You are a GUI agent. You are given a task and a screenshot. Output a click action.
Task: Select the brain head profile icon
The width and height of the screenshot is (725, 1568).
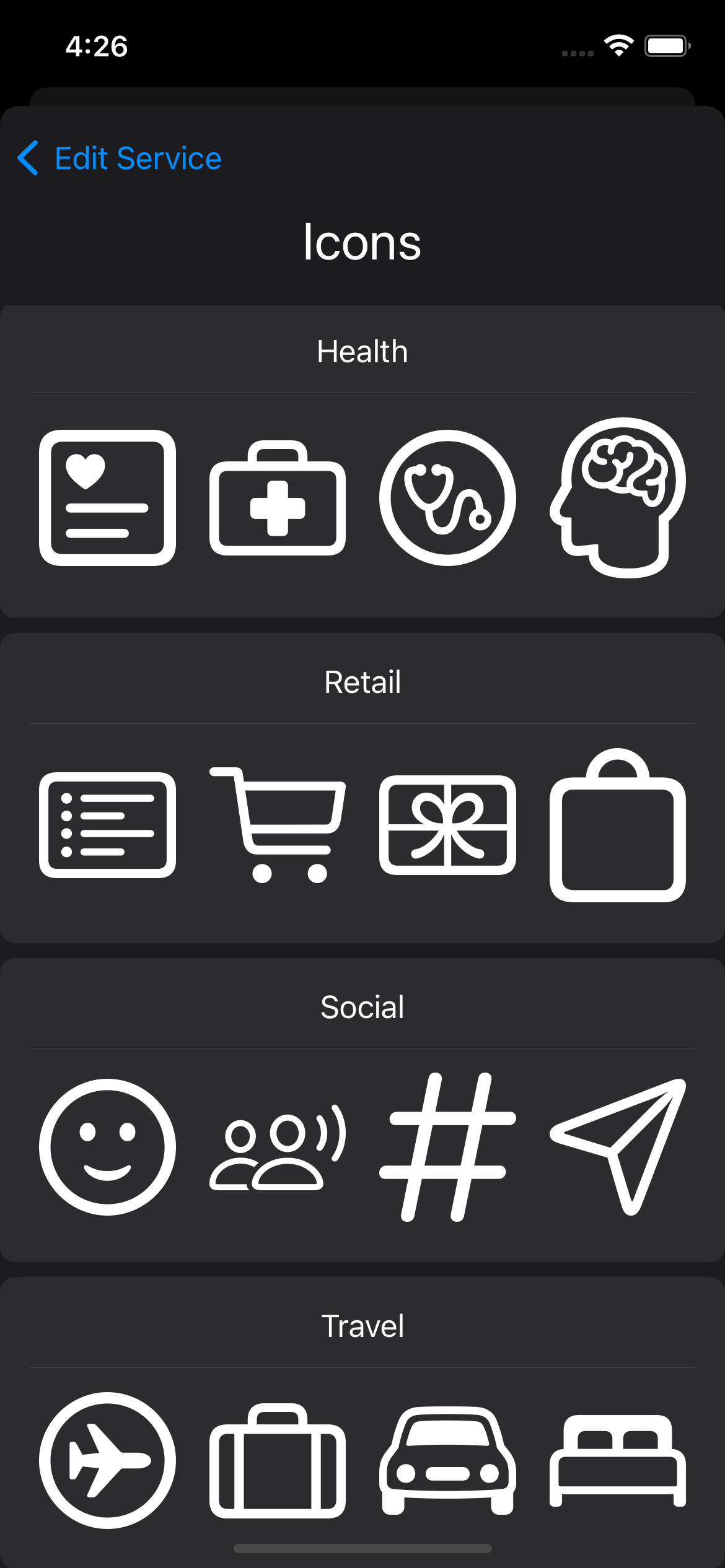click(618, 498)
